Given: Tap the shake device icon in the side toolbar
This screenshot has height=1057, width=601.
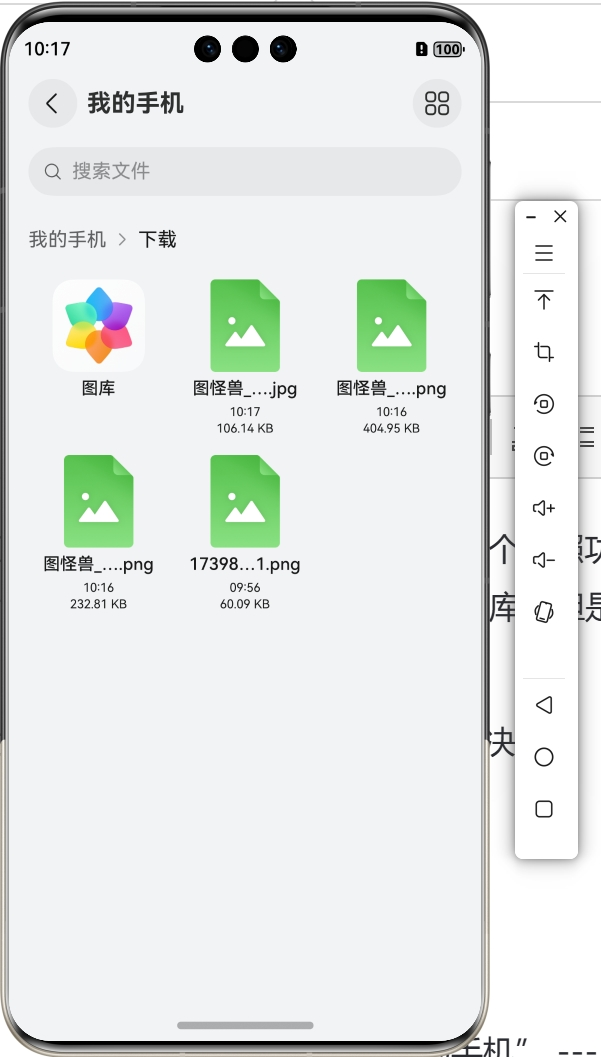Looking at the screenshot, I should (x=544, y=611).
